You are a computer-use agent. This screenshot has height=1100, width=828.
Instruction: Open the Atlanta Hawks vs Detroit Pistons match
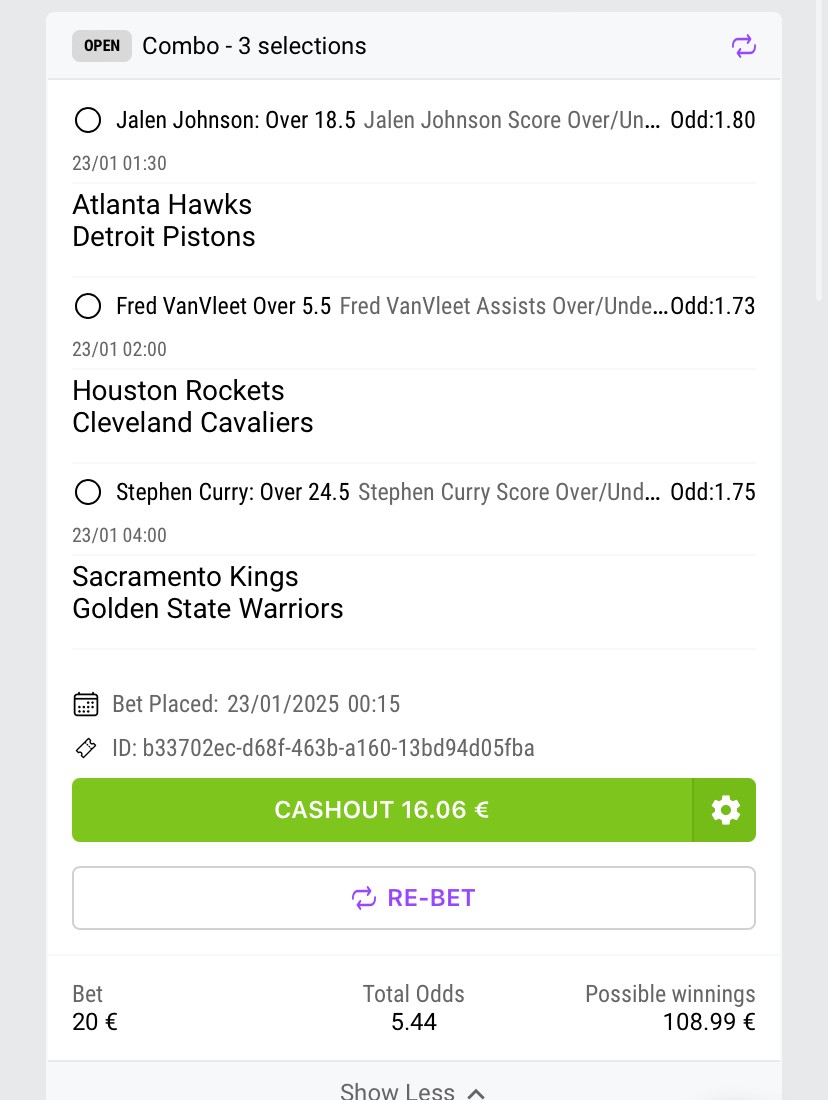pyautogui.click(x=164, y=221)
